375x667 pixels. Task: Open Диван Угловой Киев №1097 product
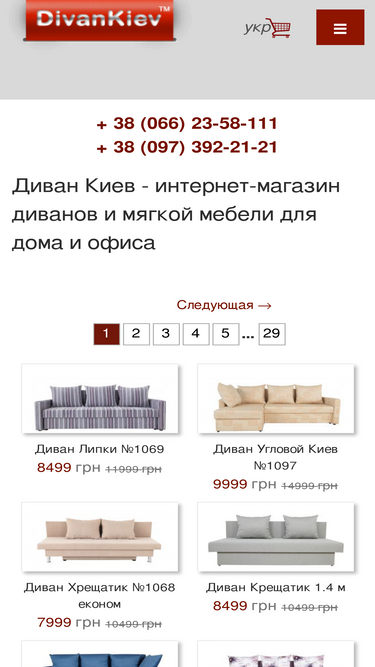(276, 457)
